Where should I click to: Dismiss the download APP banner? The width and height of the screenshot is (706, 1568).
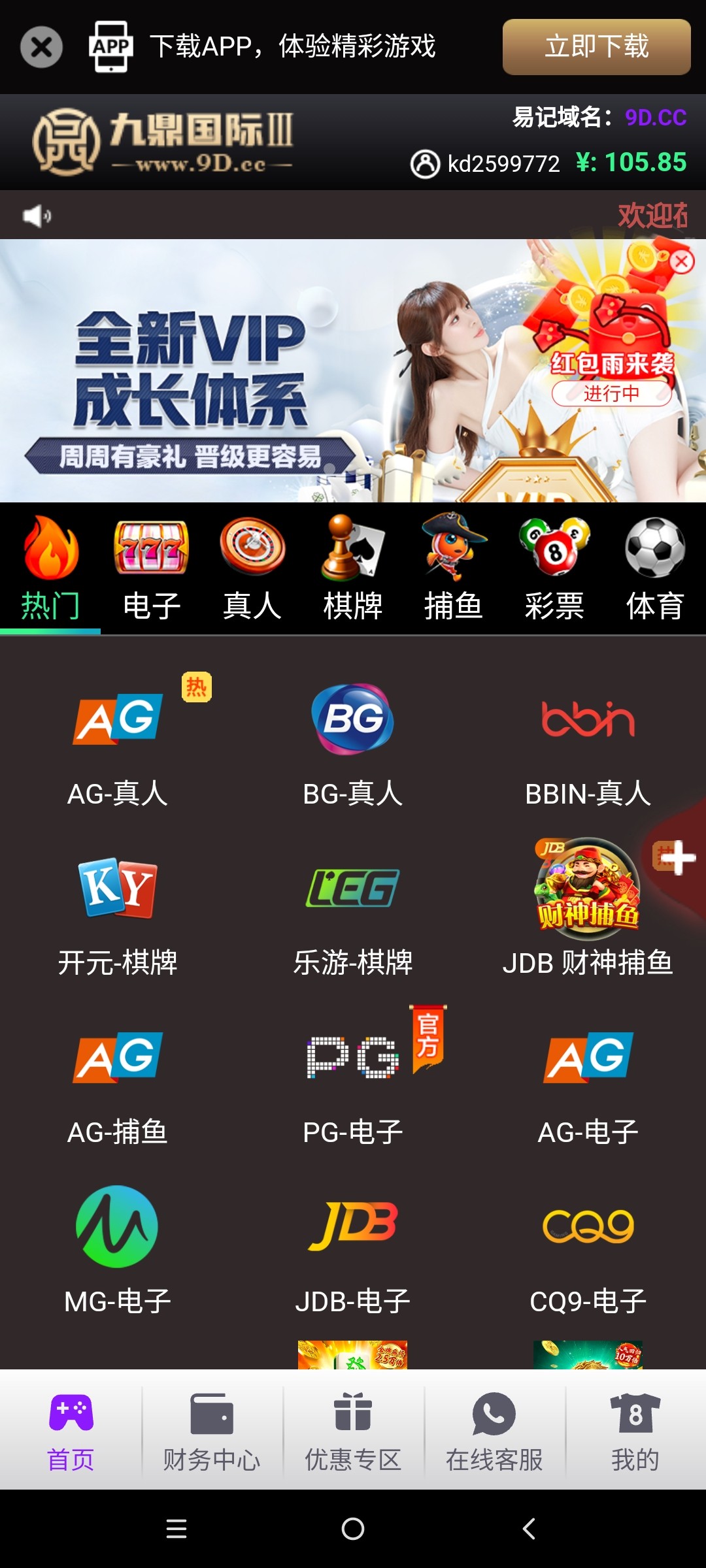pyautogui.click(x=41, y=47)
